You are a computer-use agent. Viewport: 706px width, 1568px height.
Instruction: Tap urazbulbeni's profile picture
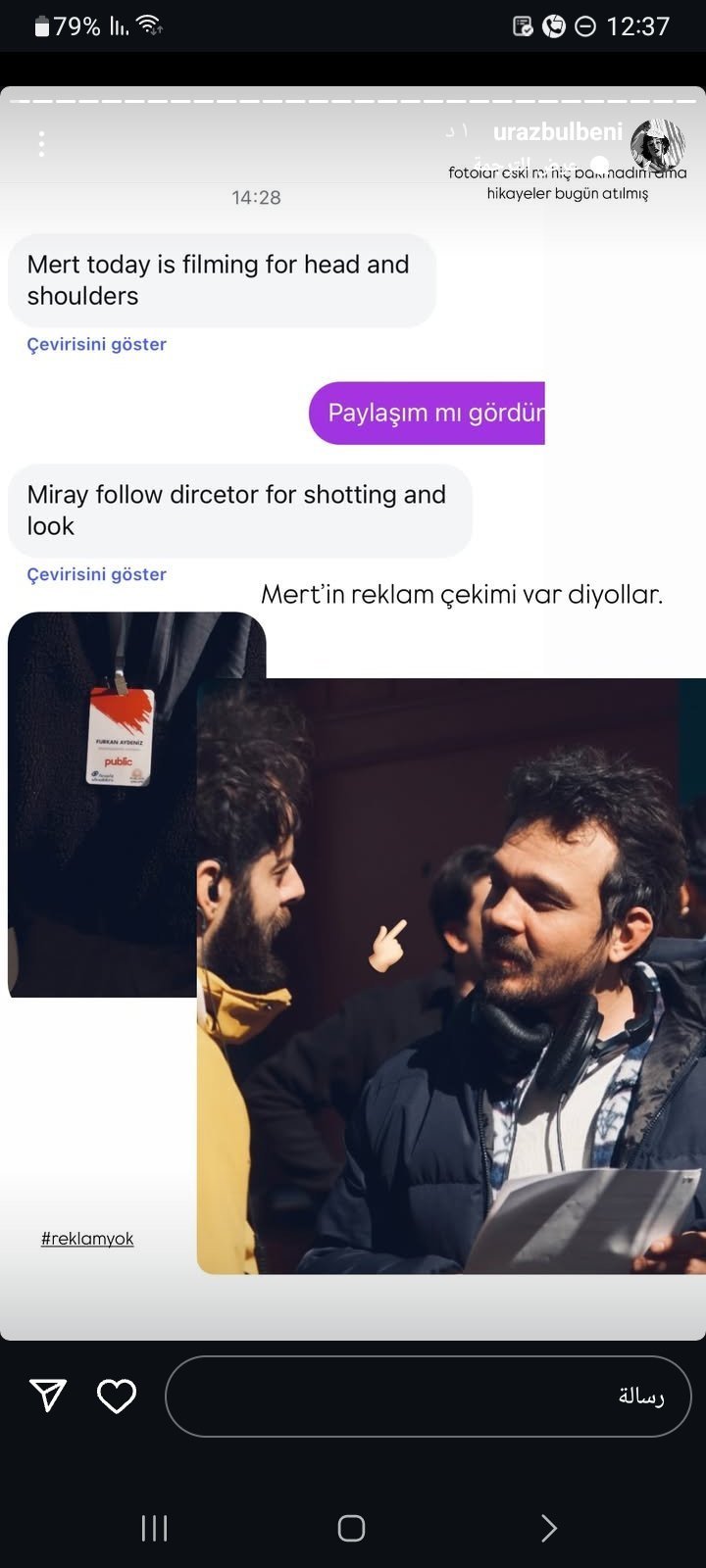[x=657, y=145]
